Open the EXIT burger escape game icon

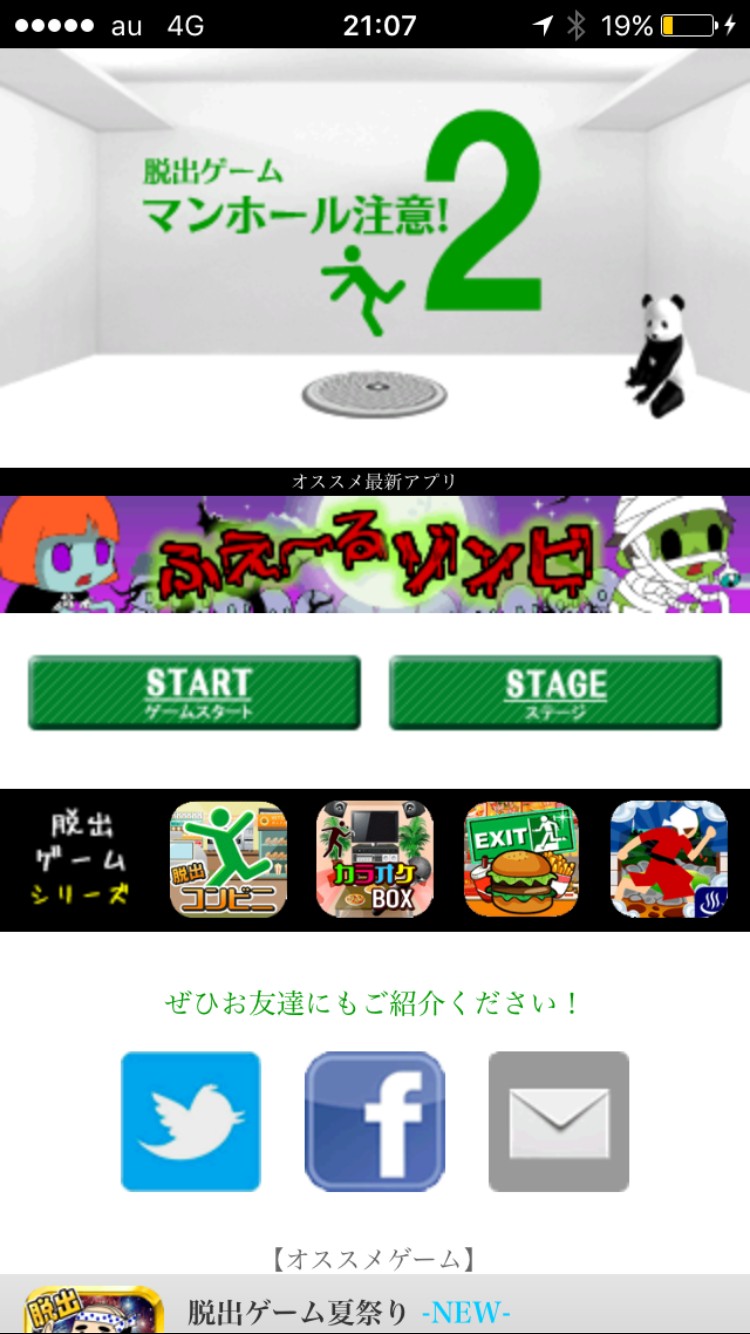[522, 860]
